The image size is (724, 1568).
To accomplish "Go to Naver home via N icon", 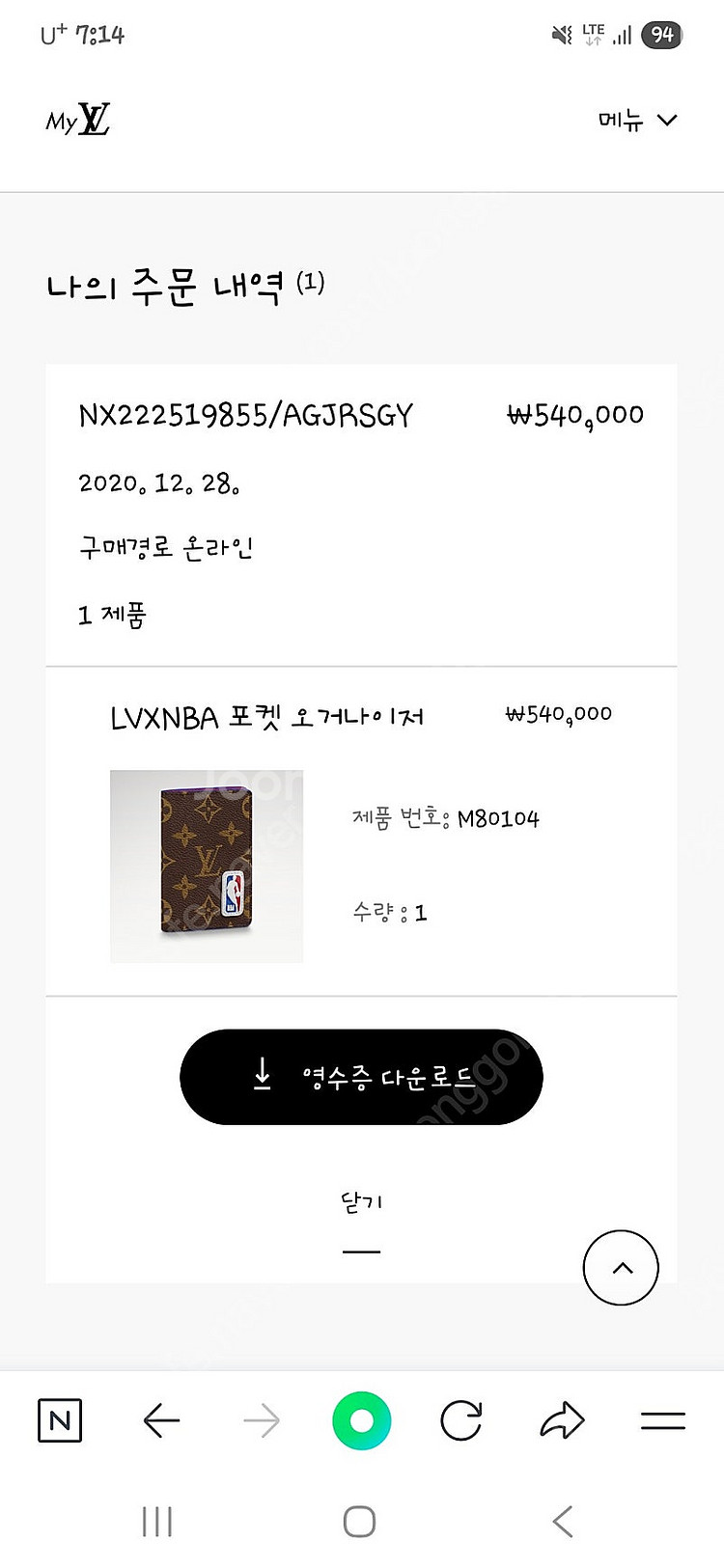I will tap(60, 1420).
